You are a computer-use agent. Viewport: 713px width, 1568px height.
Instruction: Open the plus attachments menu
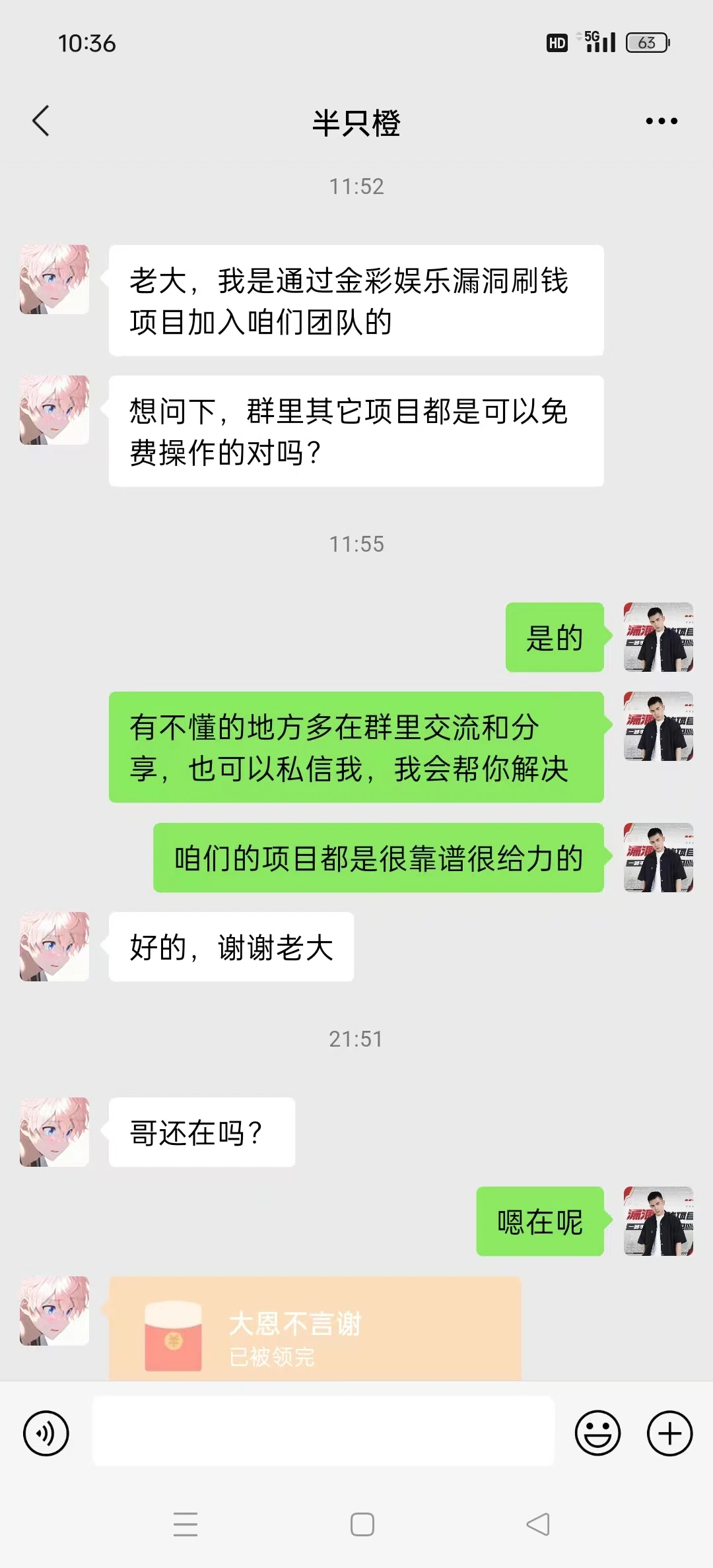[669, 1433]
